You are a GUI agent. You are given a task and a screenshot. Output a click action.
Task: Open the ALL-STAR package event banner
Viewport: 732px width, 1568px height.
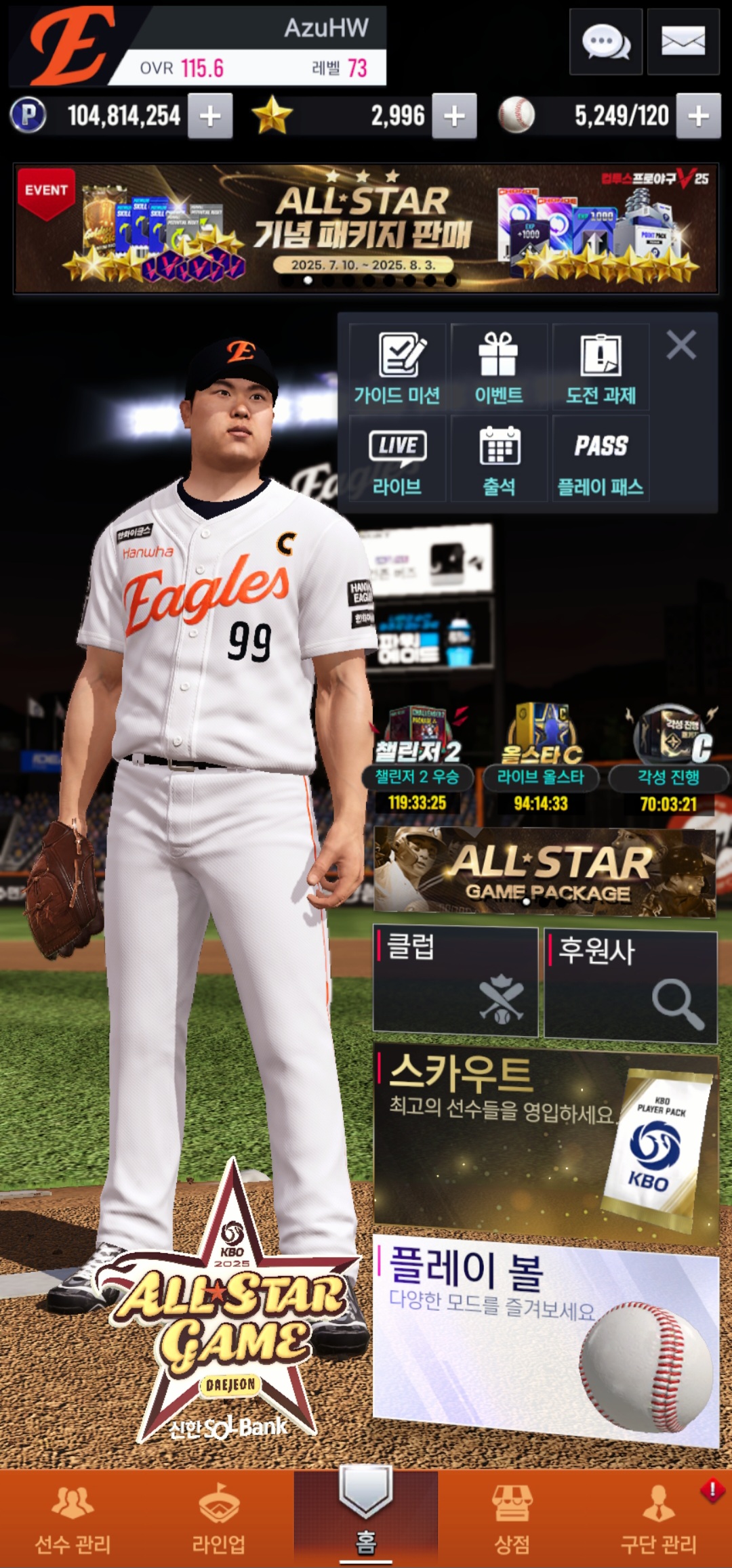[x=366, y=229]
